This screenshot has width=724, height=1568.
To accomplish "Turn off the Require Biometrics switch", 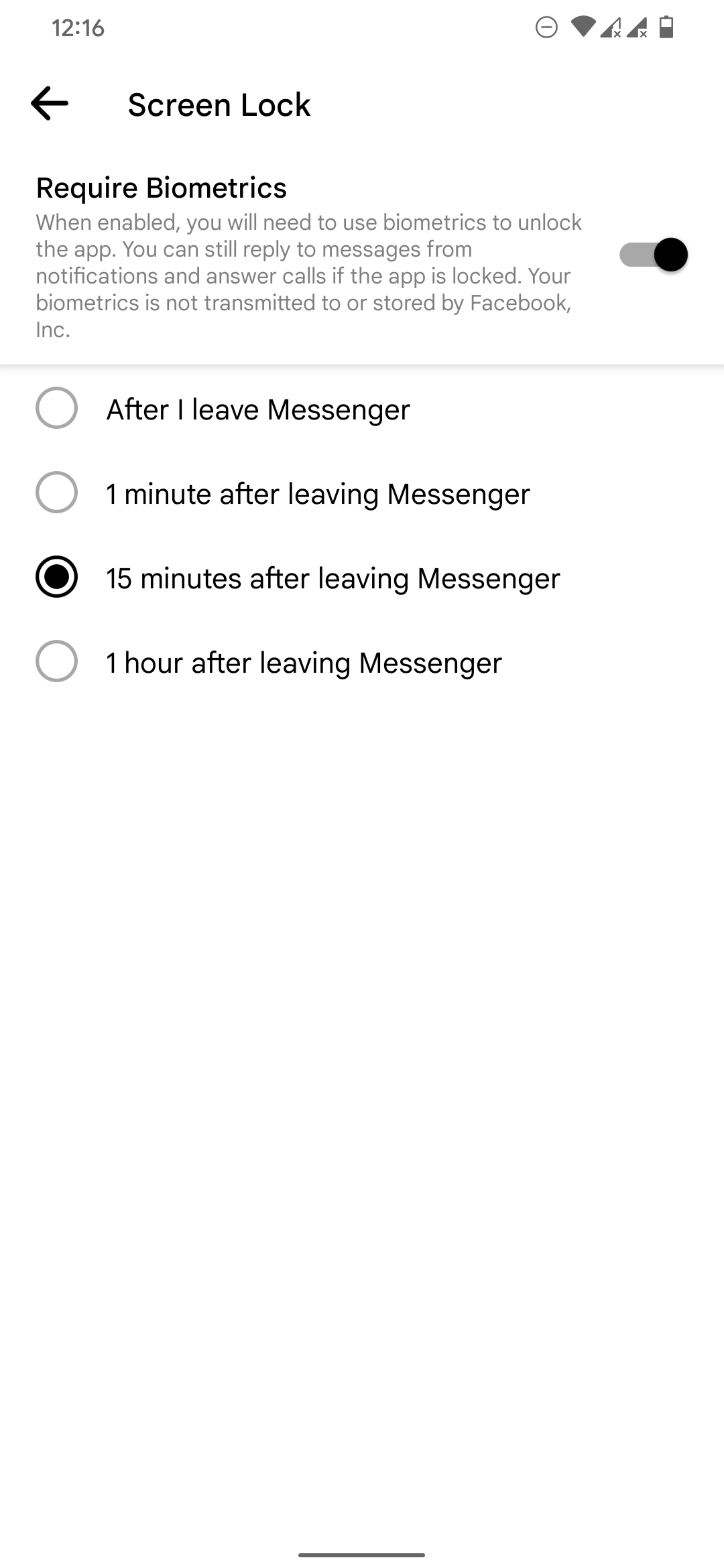I will (x=654, y=255).
